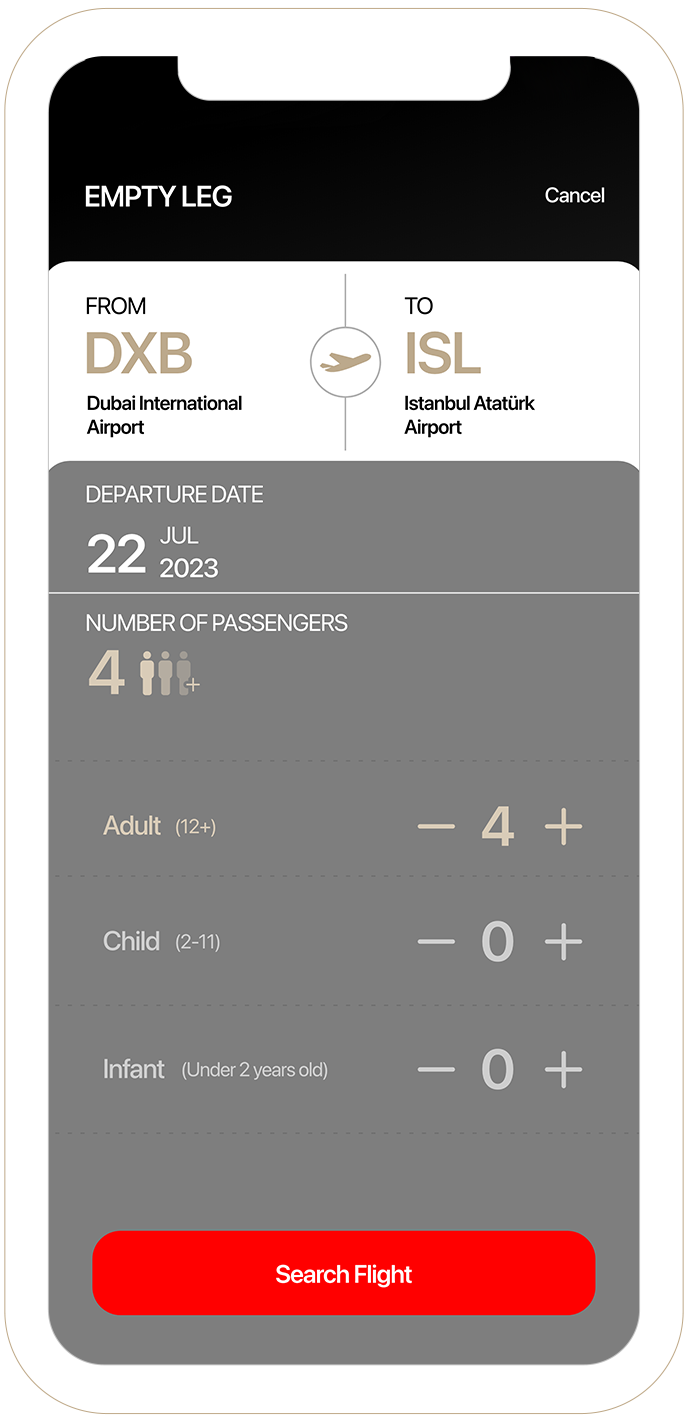
Task: Decrease the Infant passenger count
Action: pyautogui.click(x=436, y=1070)
